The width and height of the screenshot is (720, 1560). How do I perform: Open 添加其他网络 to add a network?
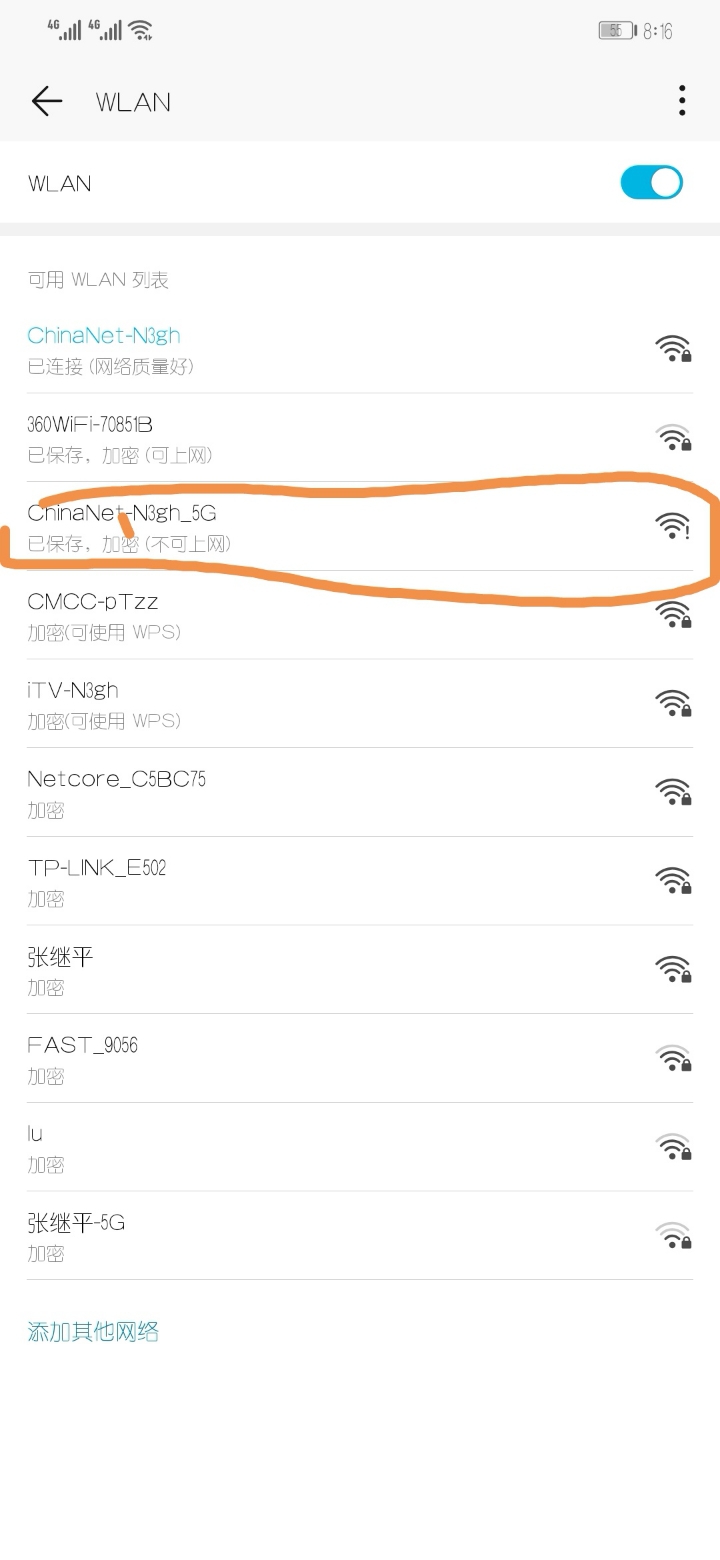tap(93, 1331)
